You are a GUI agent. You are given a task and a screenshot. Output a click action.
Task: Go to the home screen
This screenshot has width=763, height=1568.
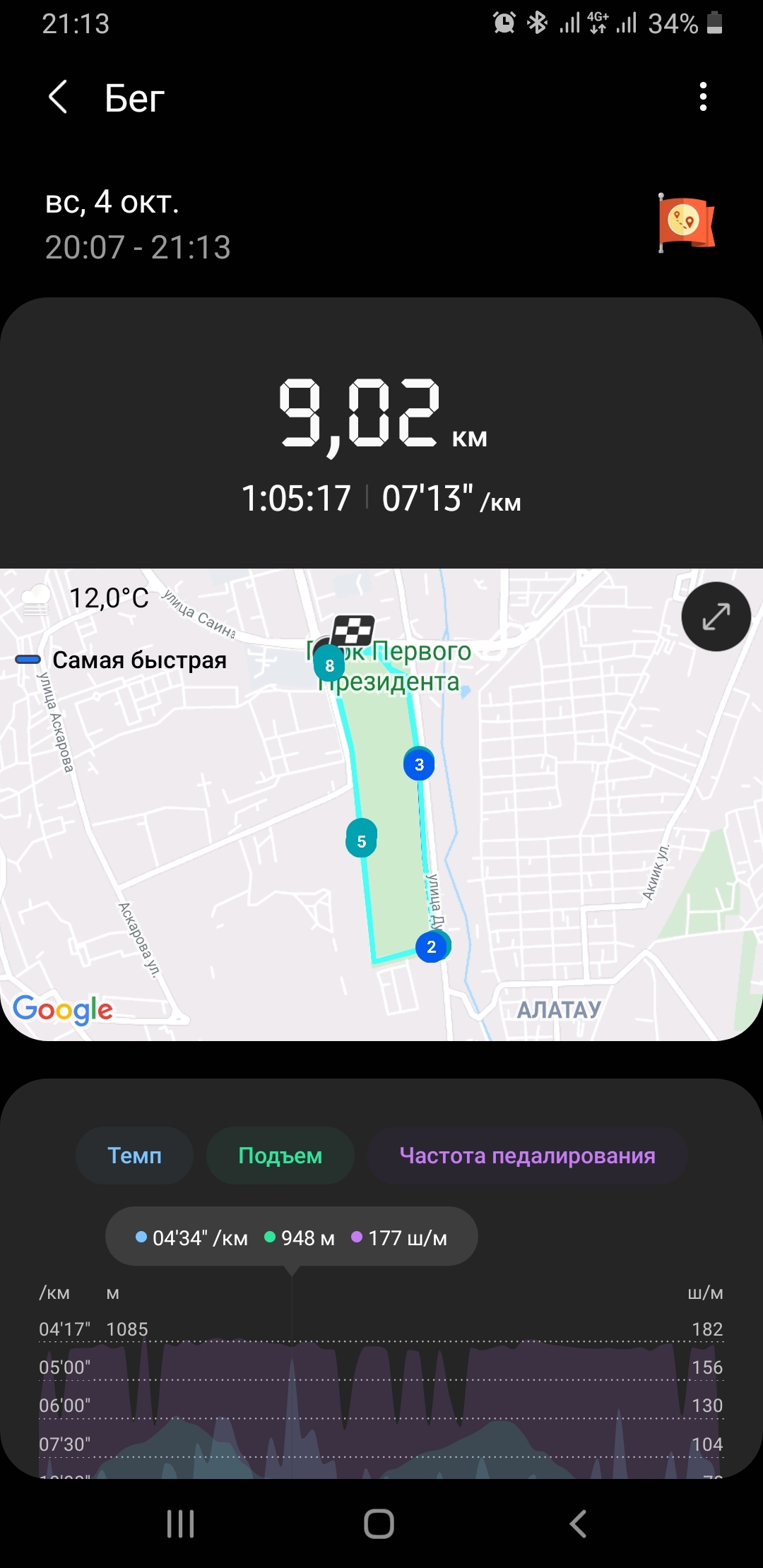coord(379,1524)
